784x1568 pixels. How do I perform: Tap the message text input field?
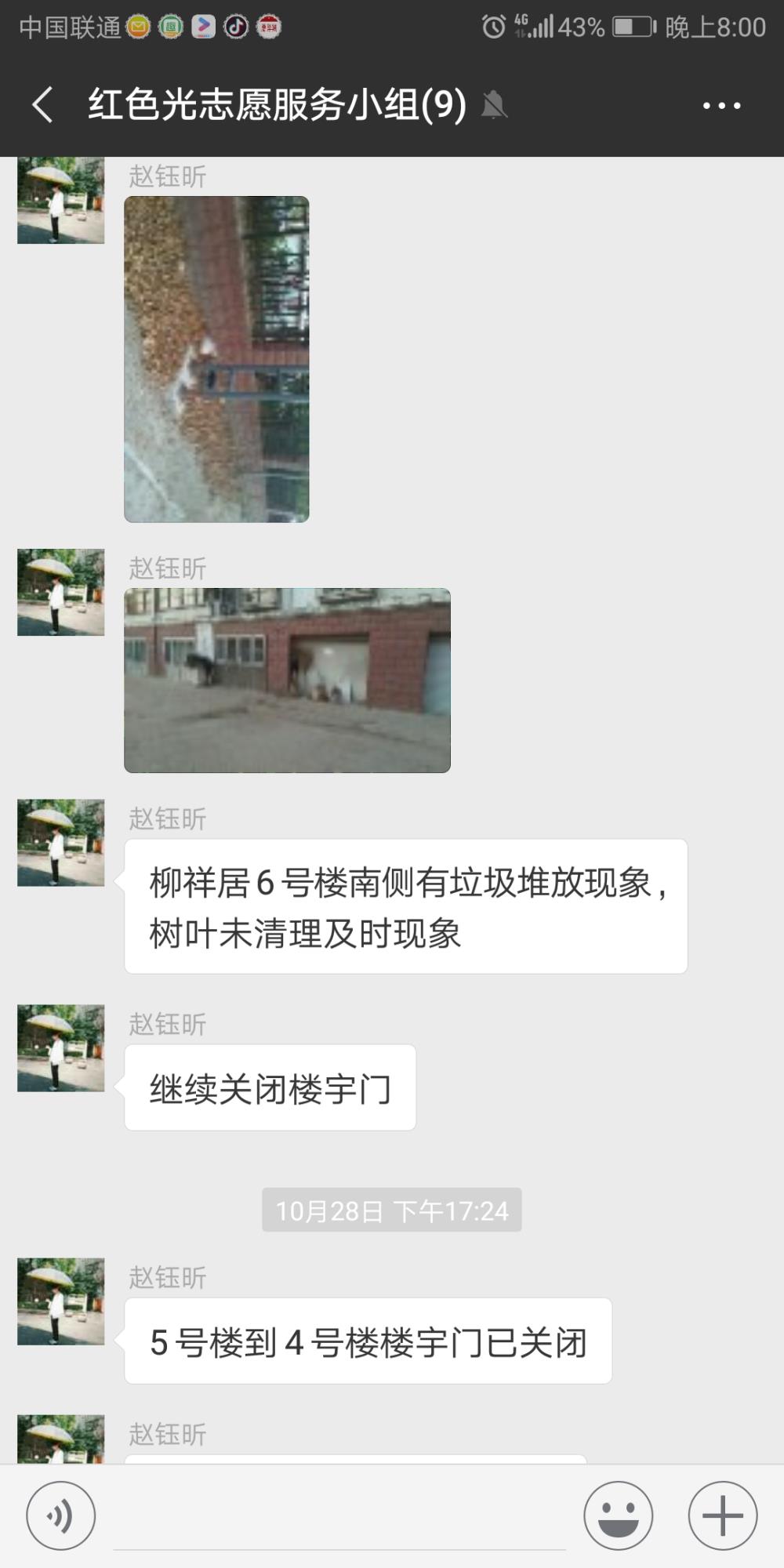339,1517
